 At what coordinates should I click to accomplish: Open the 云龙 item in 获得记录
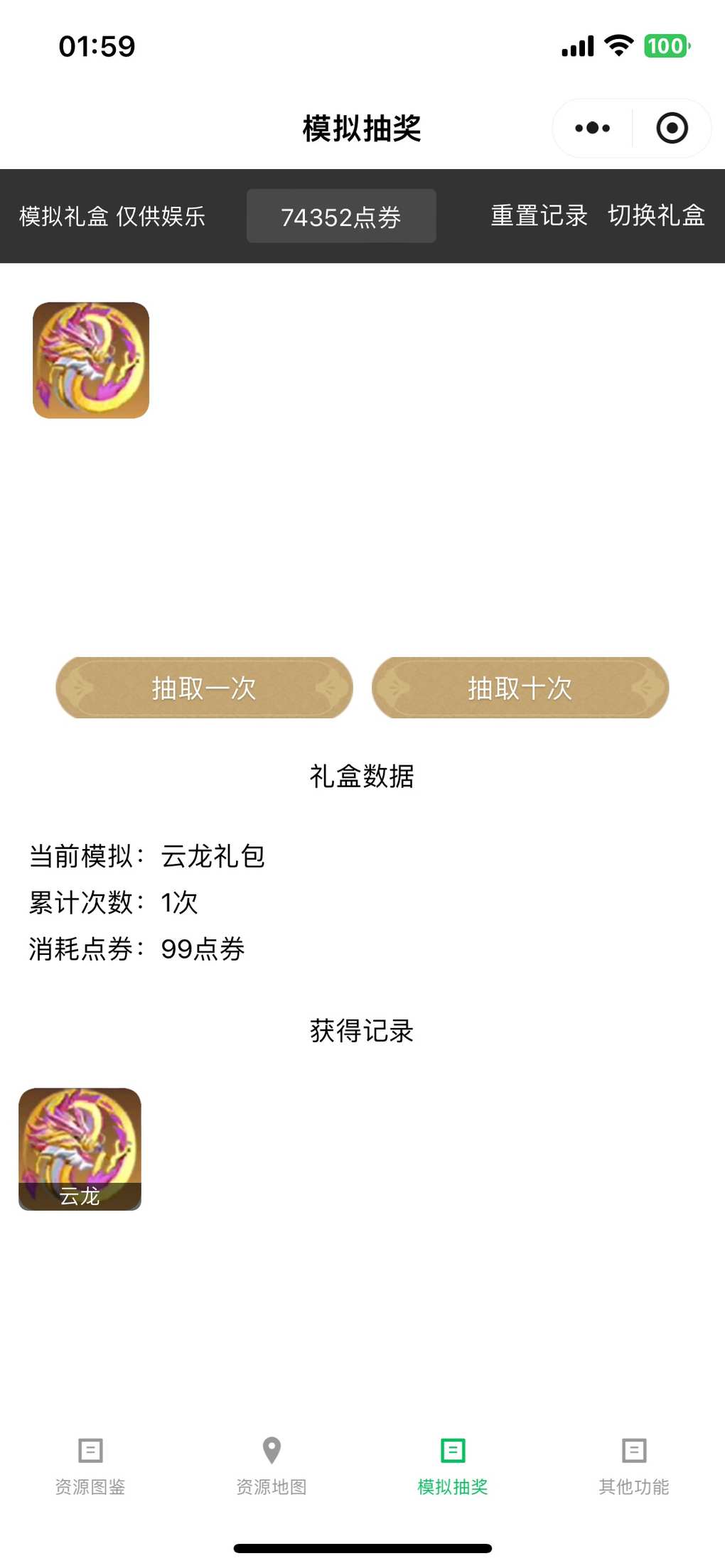pos(80,1149)
